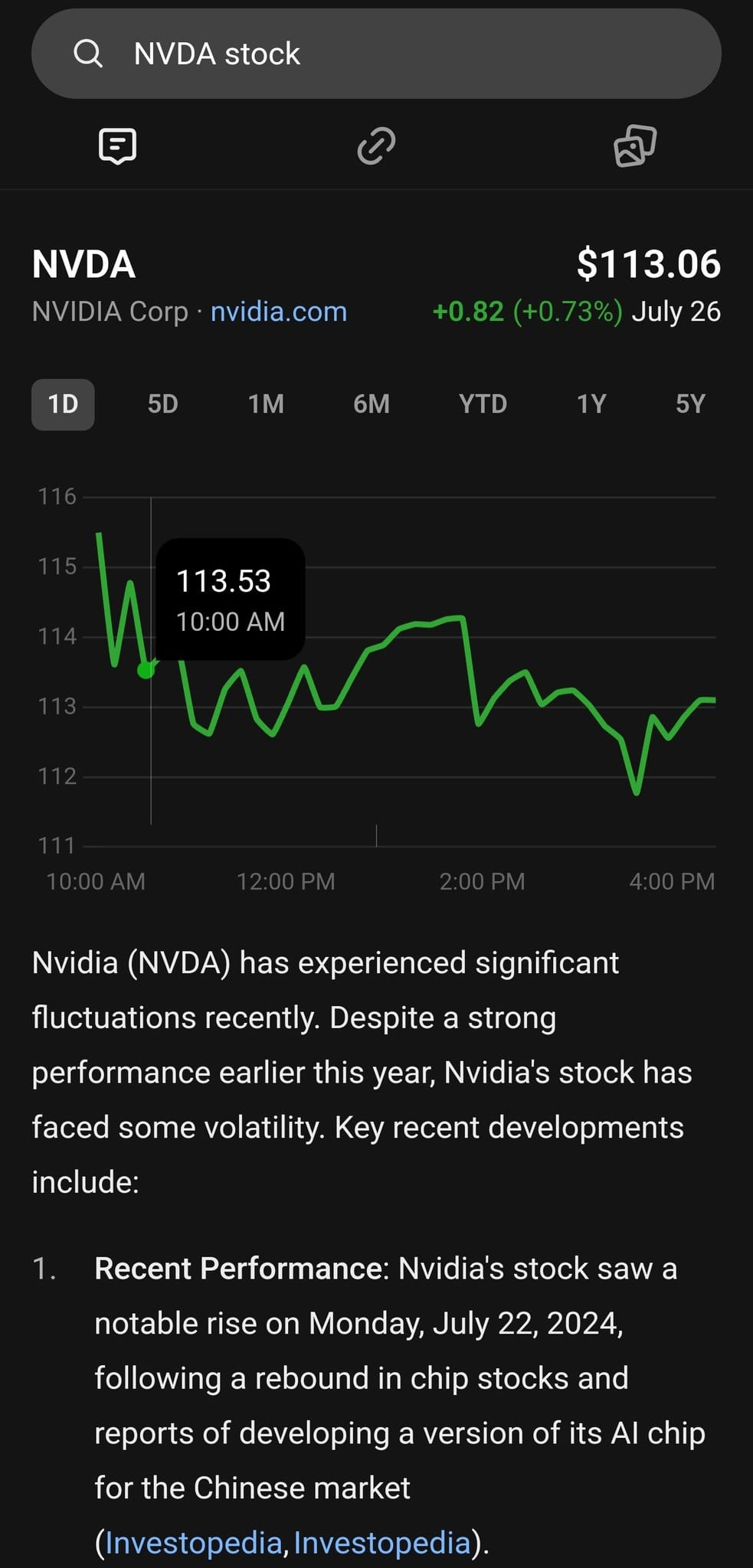This screenshot has height=1568, width=753.
Task: Select the 1D chart range
Action: point(63,404)
